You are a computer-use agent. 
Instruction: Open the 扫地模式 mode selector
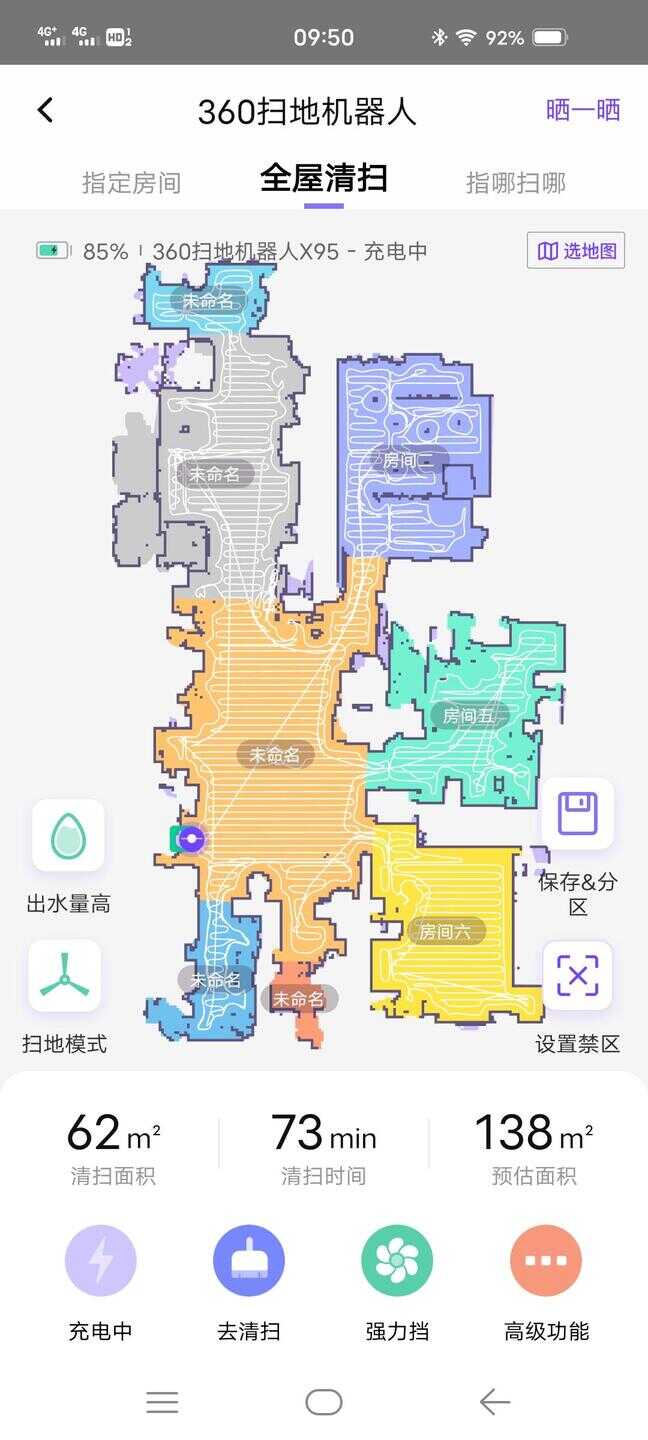pyautogui.click(x=65, y=976)
